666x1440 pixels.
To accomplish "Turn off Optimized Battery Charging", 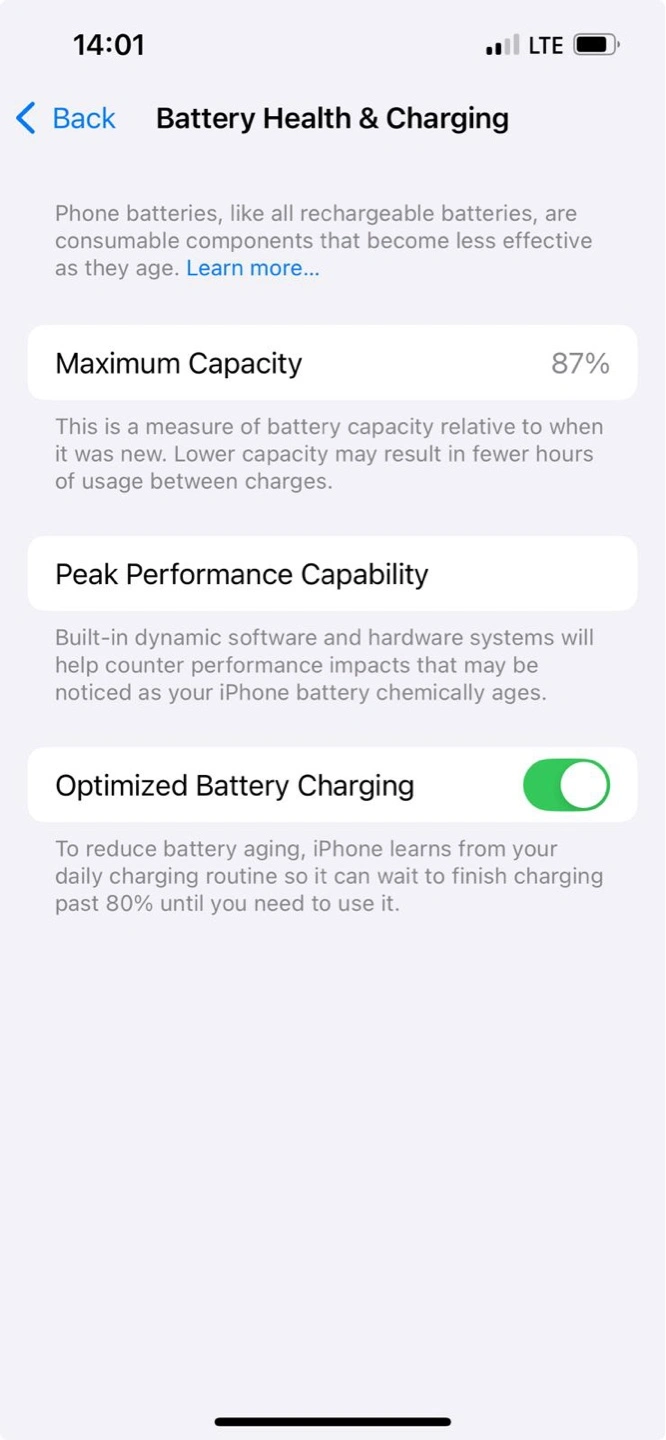I will coord(566,785).
